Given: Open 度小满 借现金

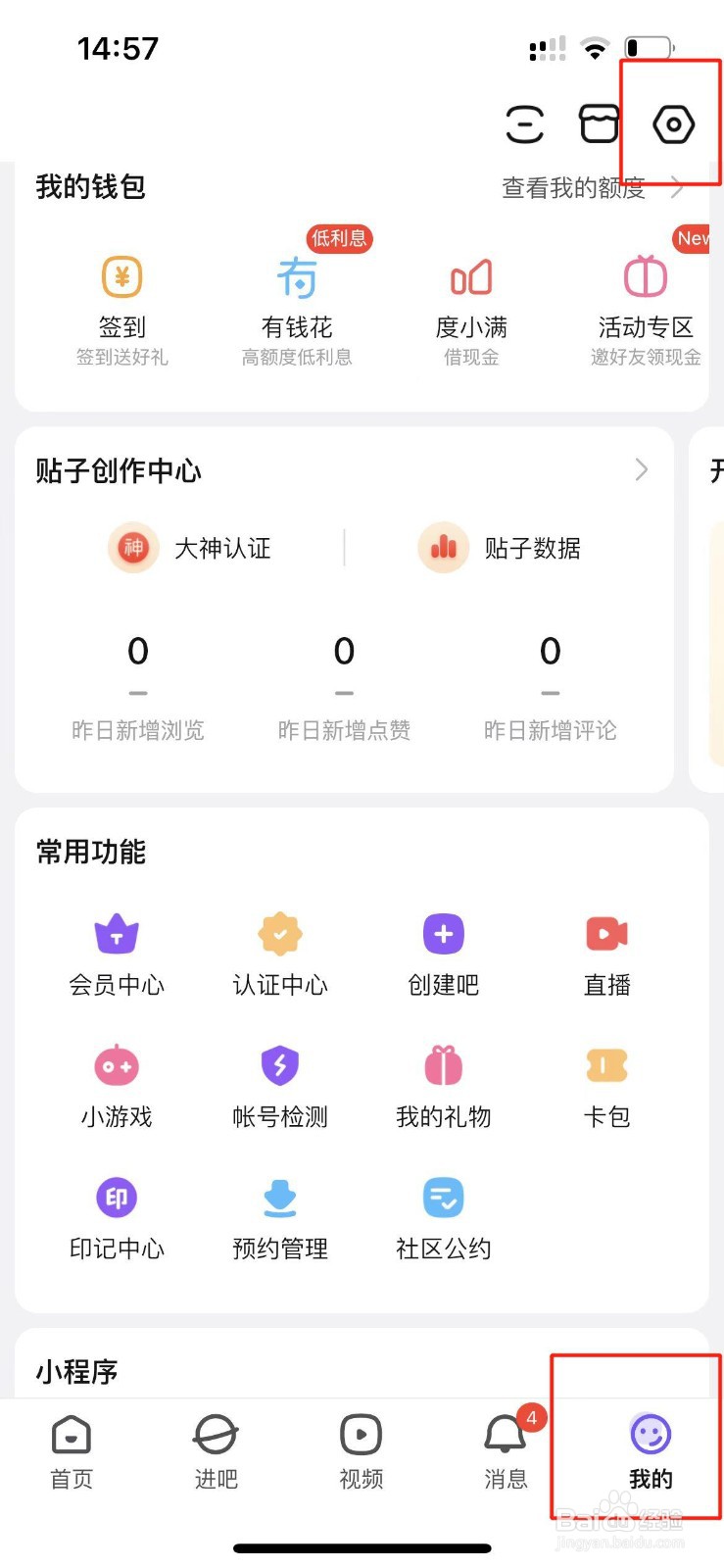Looking at the screenshot, I should 471,311.
